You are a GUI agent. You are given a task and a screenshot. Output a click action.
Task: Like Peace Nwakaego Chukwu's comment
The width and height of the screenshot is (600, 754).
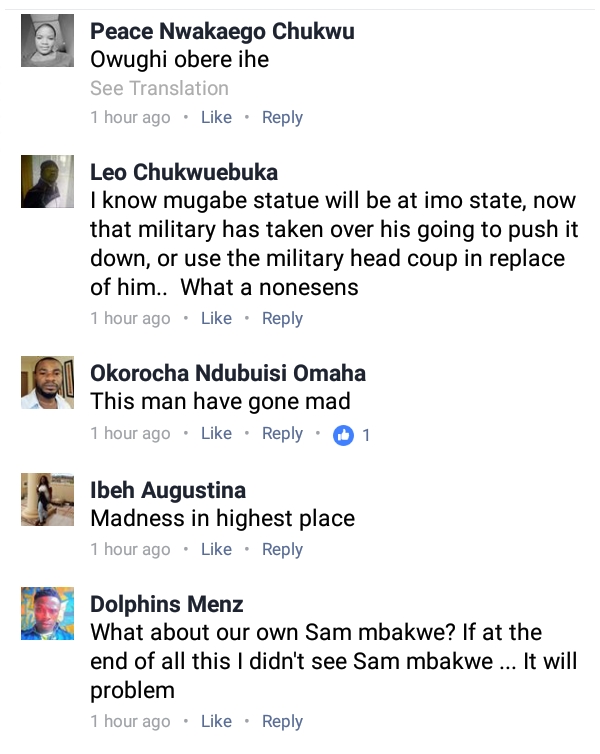[216, 117]
